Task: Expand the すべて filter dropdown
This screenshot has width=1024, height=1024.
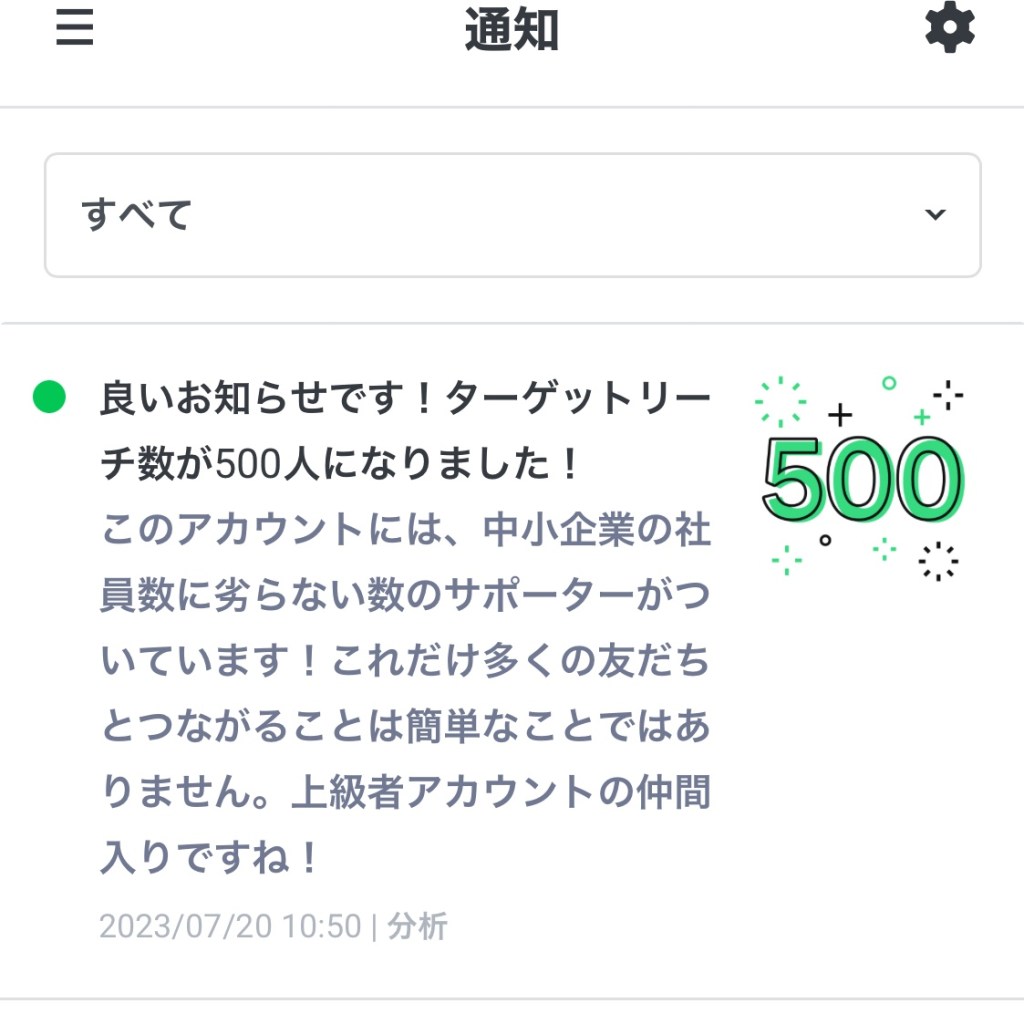Action: coord(512,215)
